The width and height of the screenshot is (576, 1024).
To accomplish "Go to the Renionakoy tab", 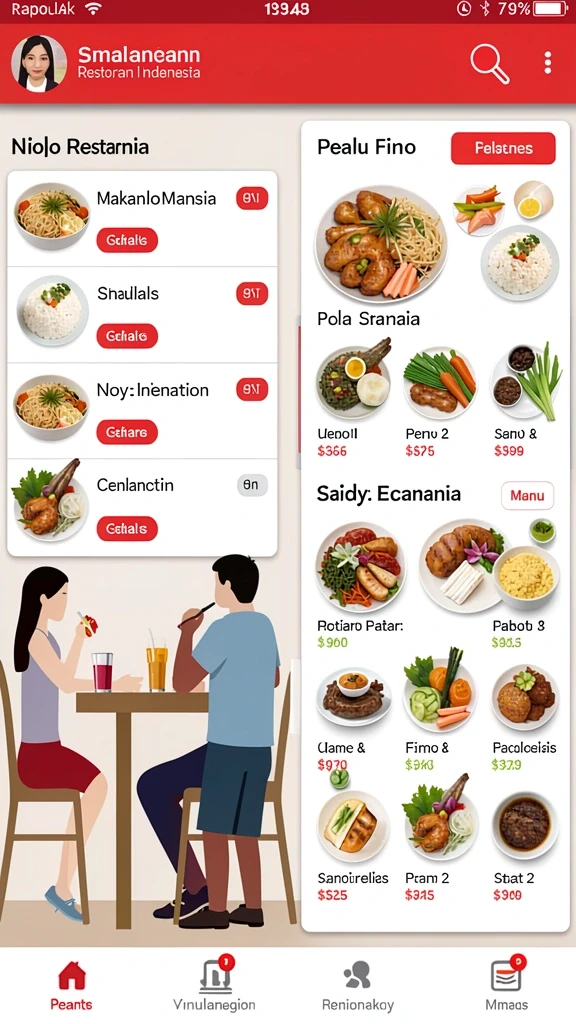I will point(358,985).
